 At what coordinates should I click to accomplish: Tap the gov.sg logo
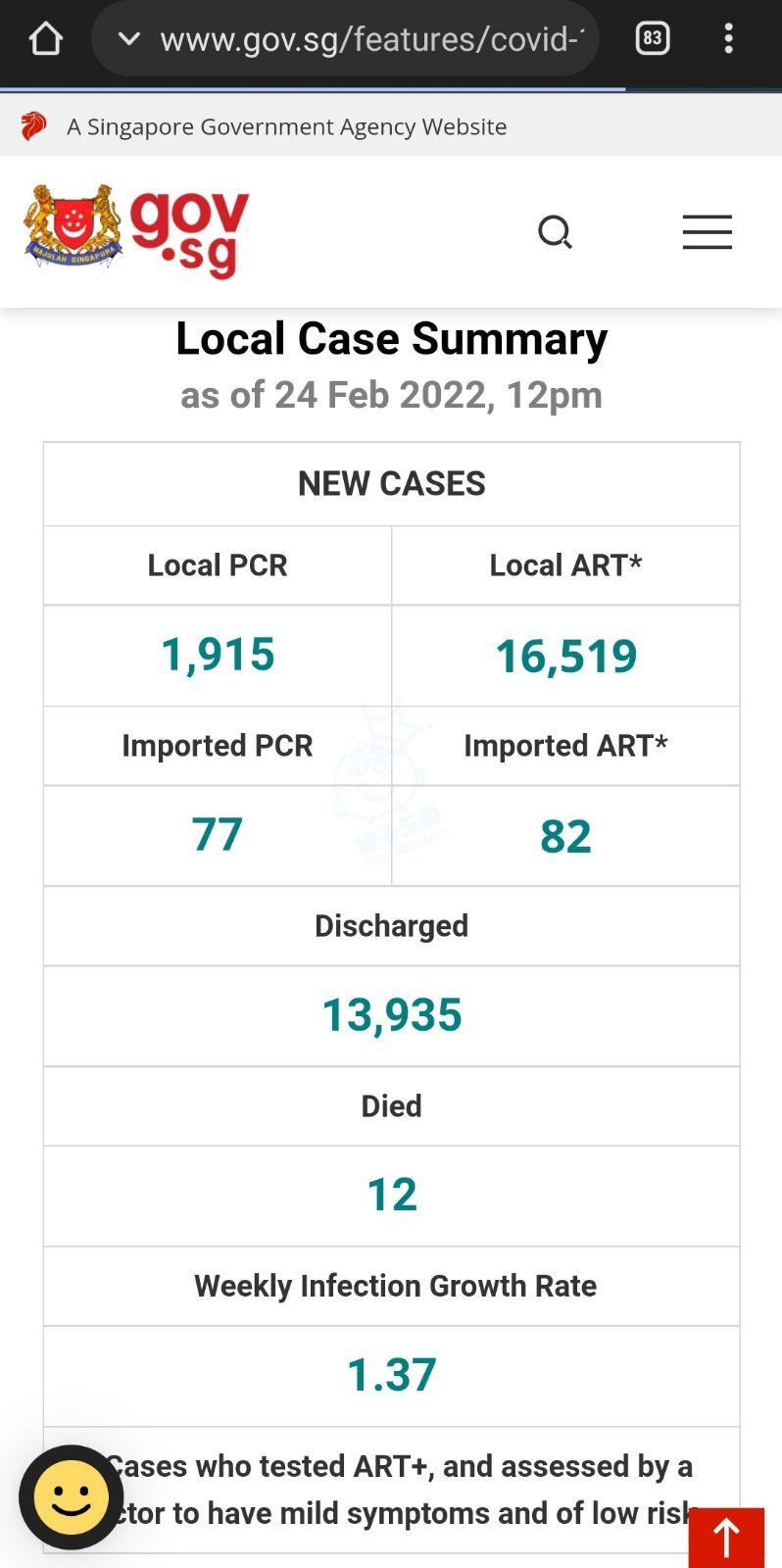pyautogui.click(x=136, y=231)
